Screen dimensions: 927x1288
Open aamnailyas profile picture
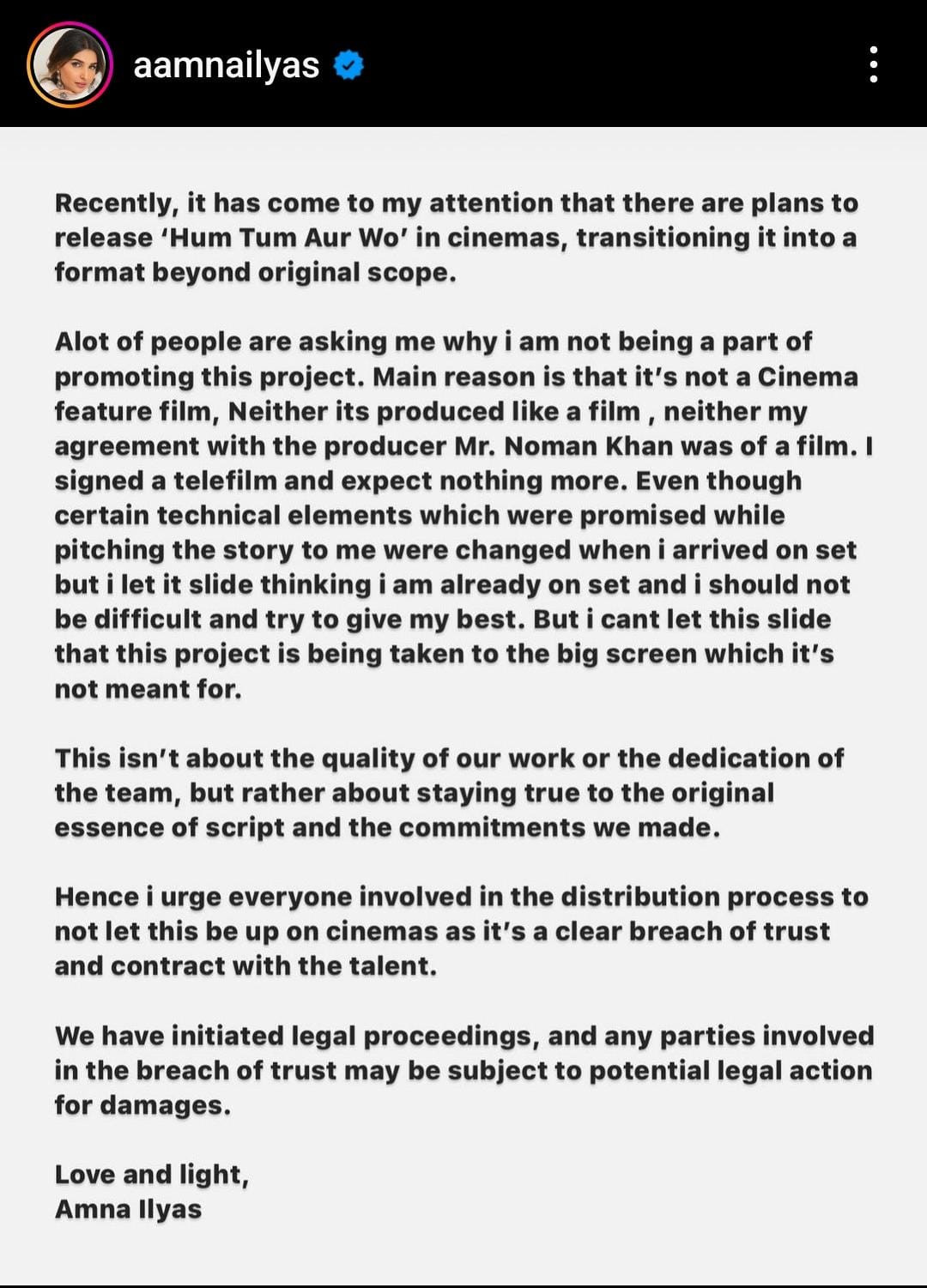click(70, 64)
